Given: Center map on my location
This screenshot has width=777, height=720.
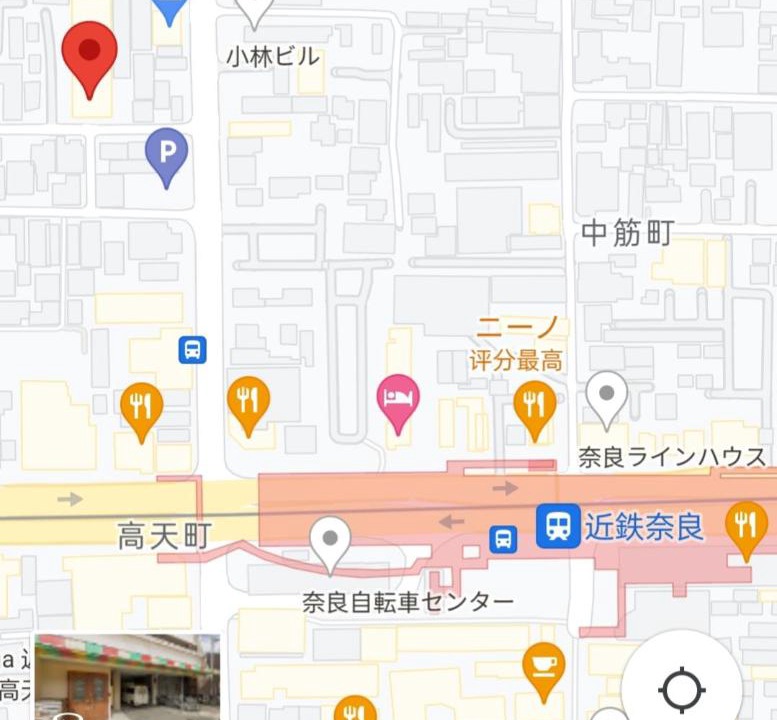Looking at the screenshot, I should coord(682,689).
